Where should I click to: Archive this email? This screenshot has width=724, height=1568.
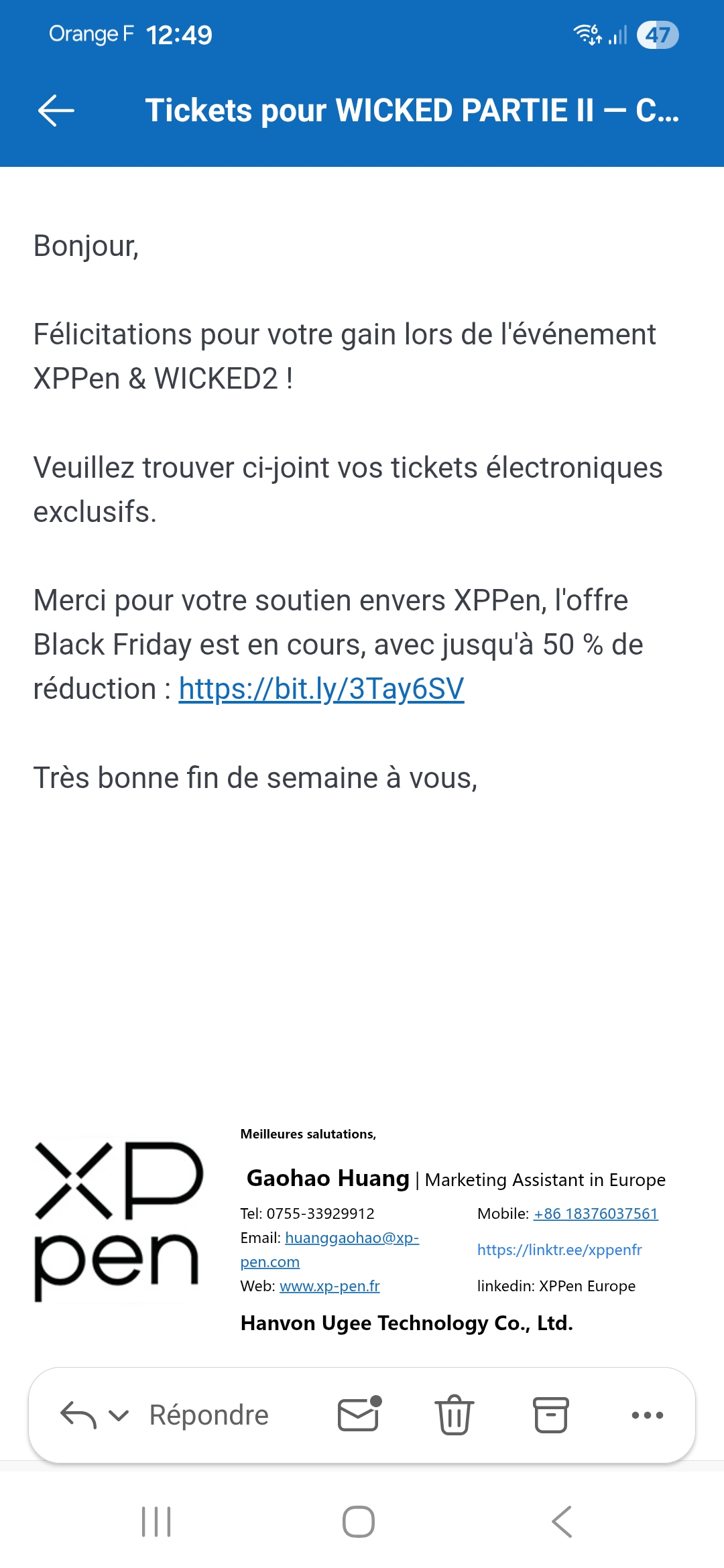point(550,1415)
